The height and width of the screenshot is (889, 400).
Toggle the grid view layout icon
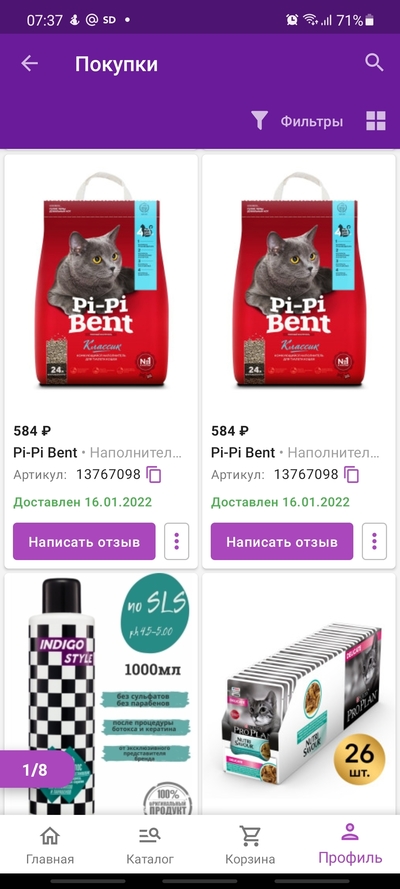point(376,121)
